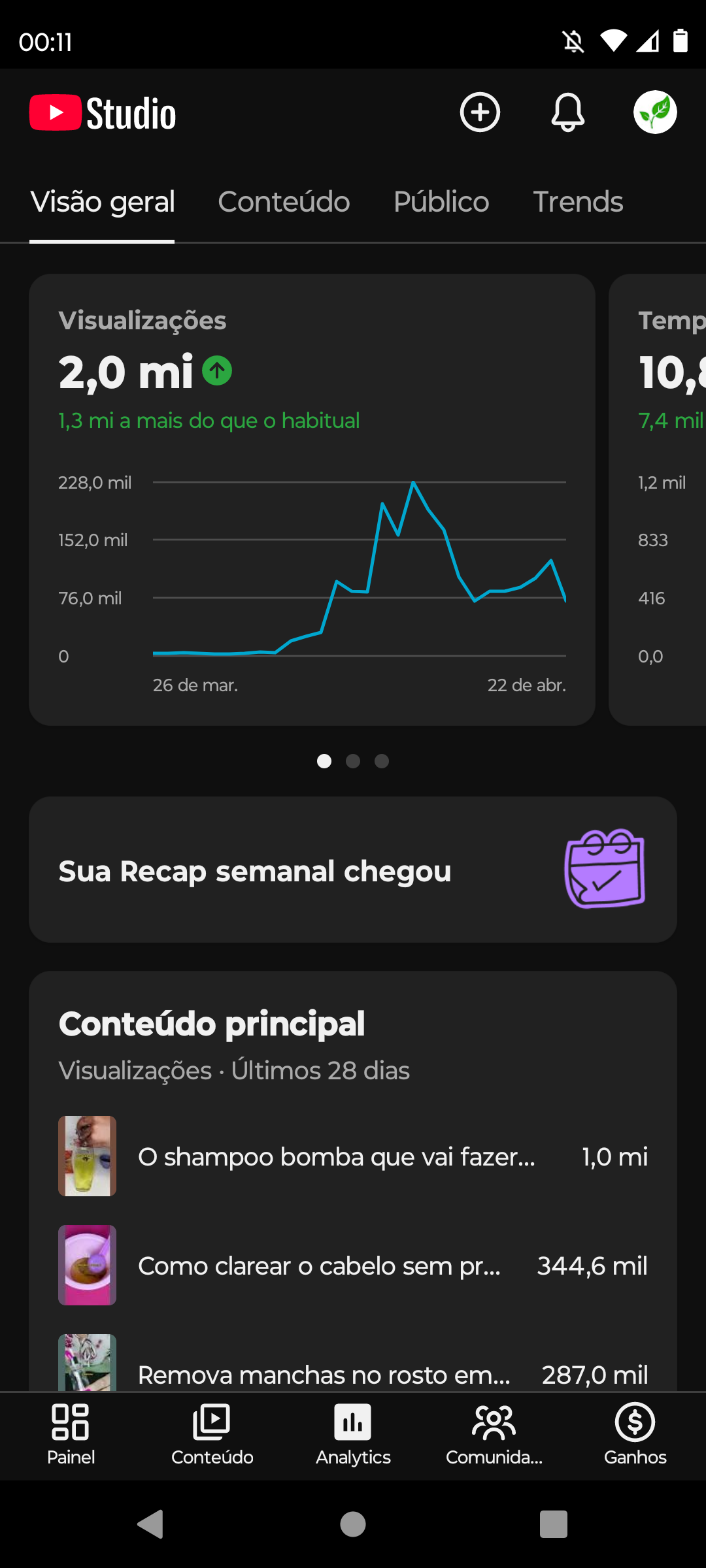Image resolution: width=706 pixels, height=1568 pixels.
Task: Open the Ganhos bottom tab
Action: [x=635, y=1435]
